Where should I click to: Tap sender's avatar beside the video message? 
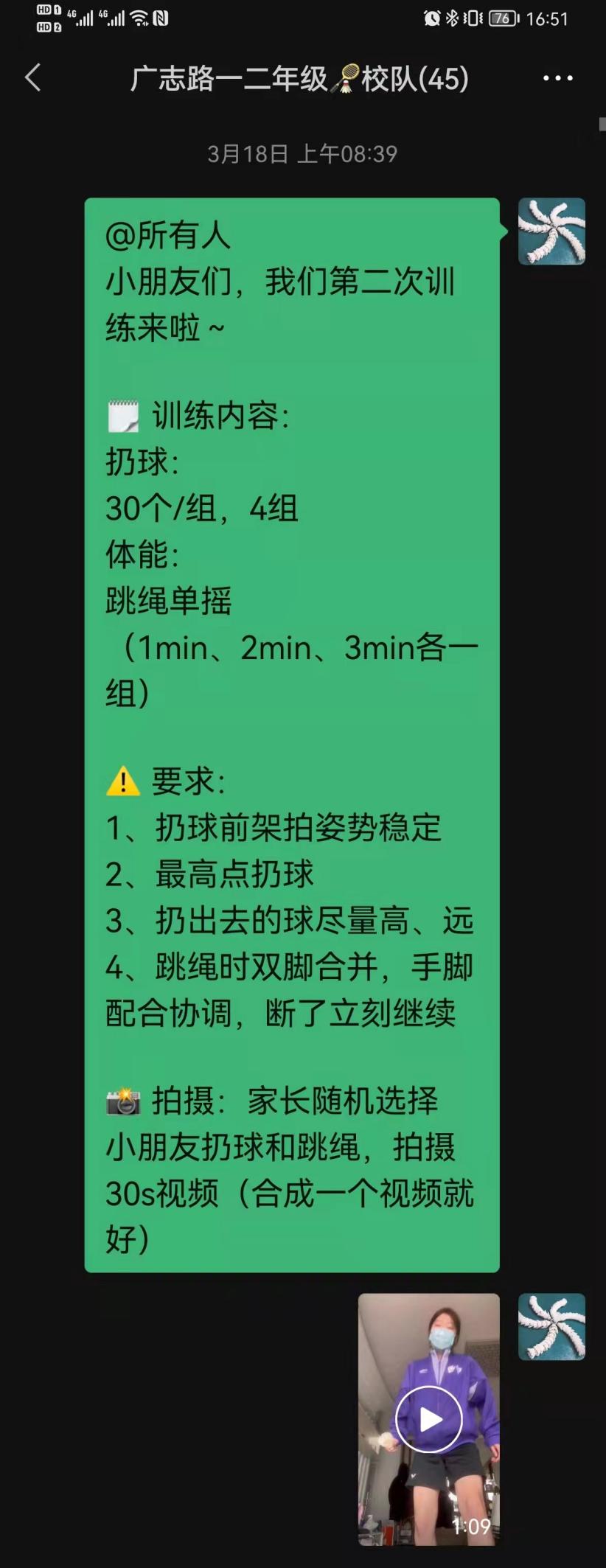551,1326
